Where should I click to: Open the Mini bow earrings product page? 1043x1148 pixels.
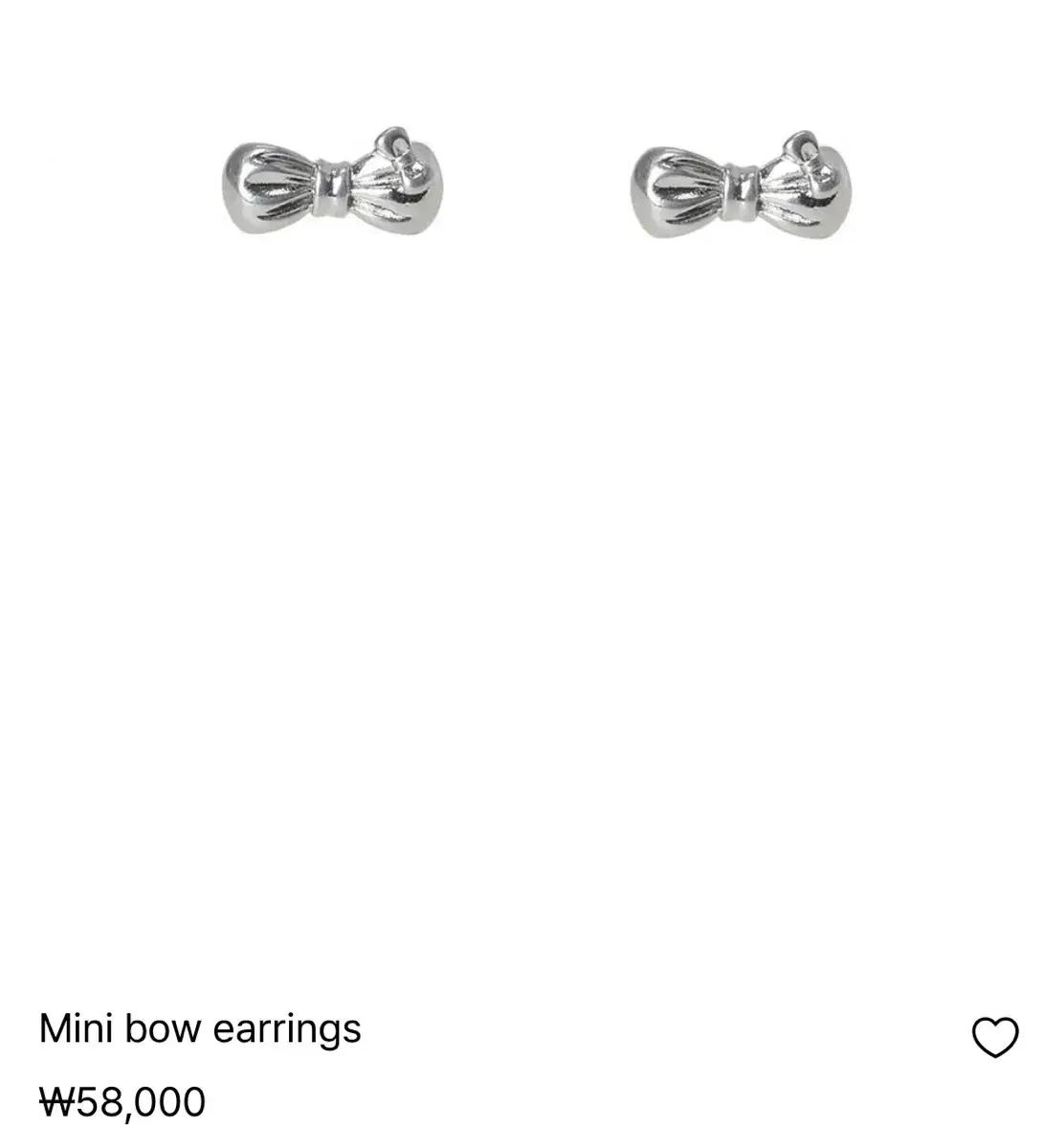(199, 1030)
